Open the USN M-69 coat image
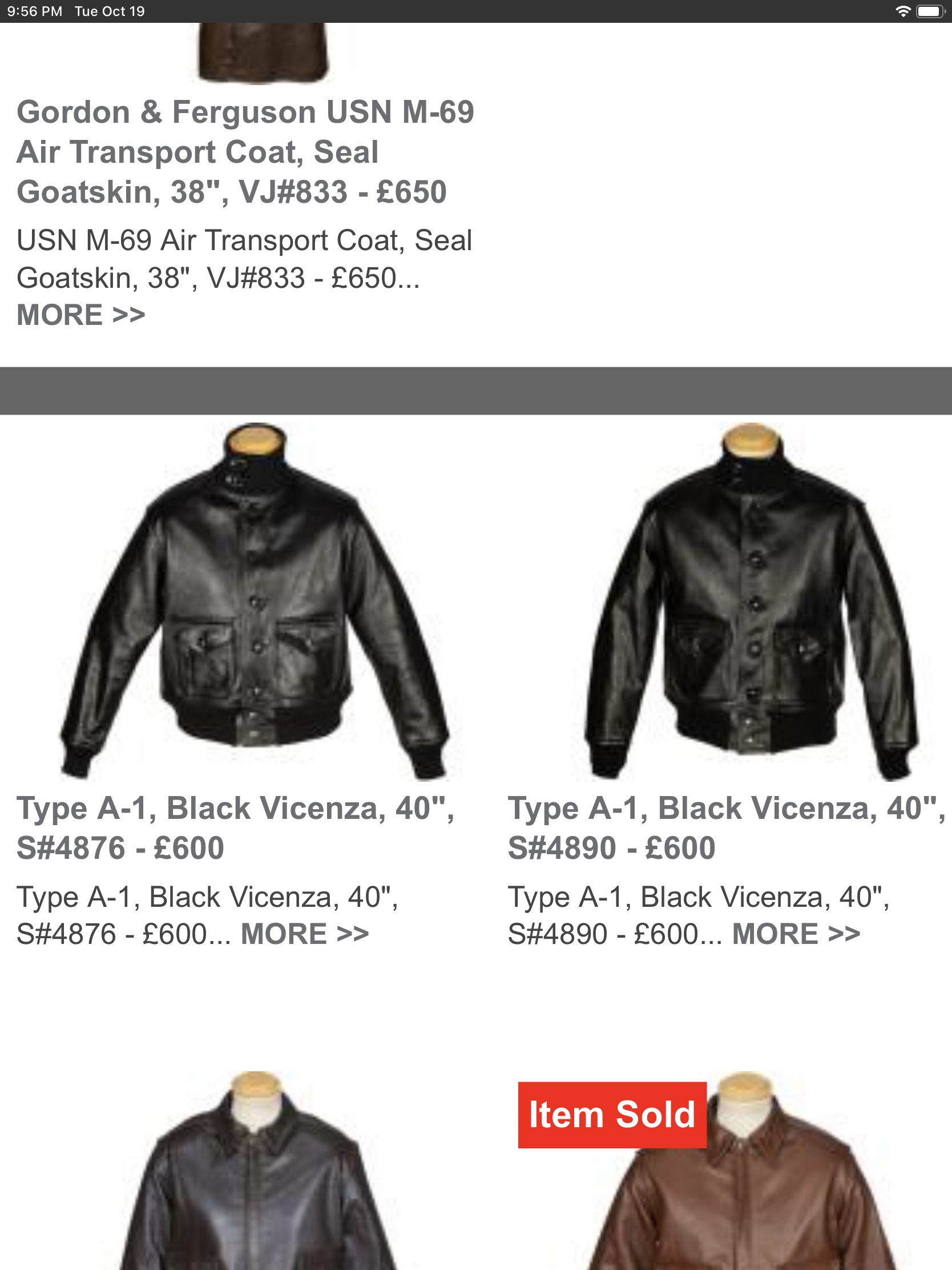This screenshot has height=1270, width=952. pyautogui.click(x=262, y=53)
